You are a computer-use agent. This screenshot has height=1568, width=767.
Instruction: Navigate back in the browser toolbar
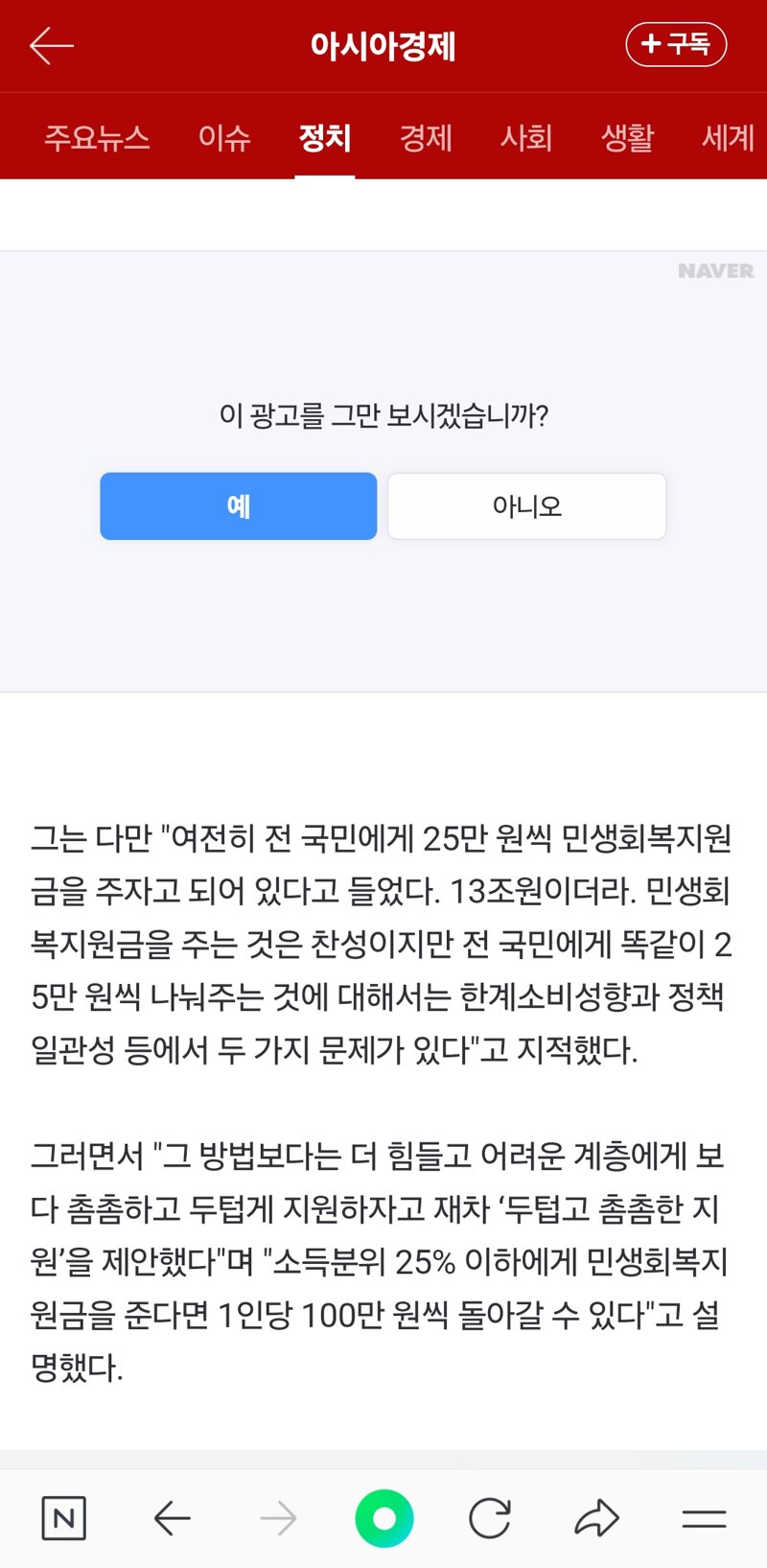(x=173, y=1518)
